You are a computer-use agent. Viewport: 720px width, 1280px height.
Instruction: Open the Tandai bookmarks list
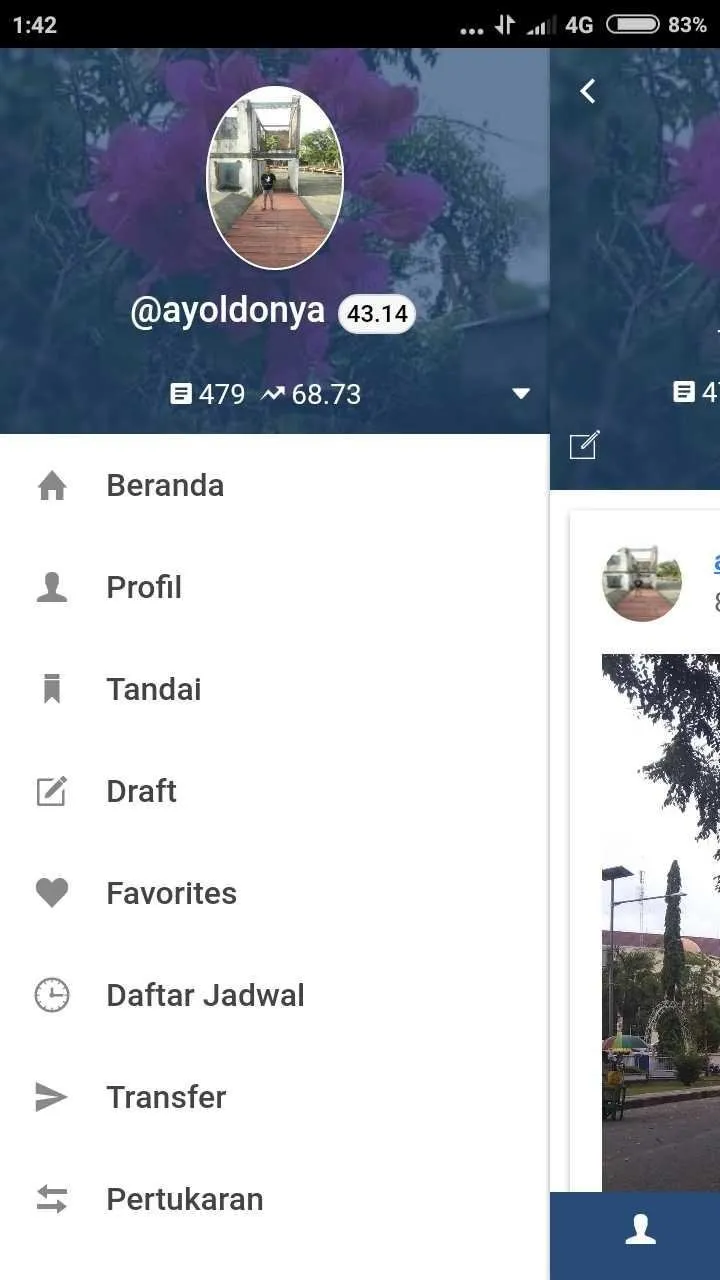pos(154,690)
